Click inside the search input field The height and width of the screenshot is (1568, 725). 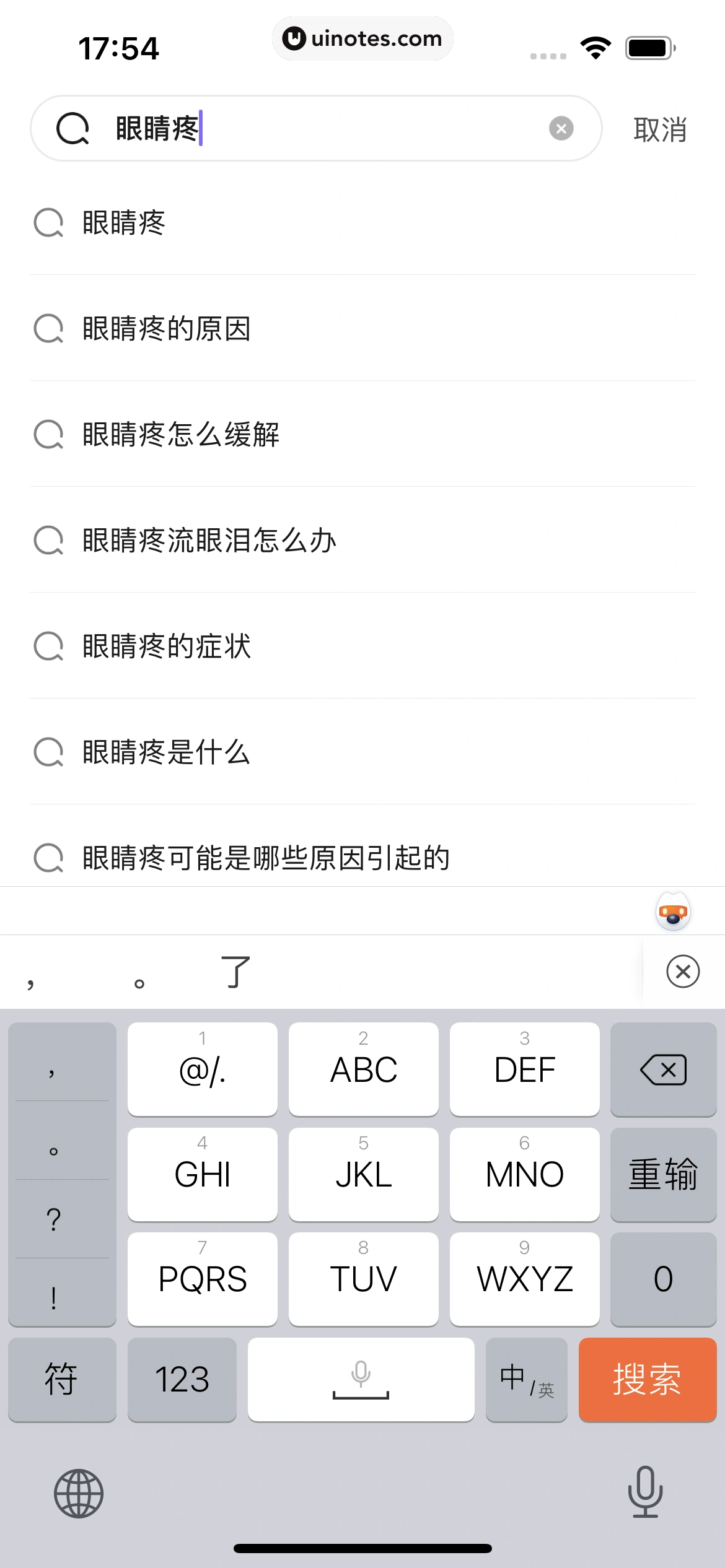click(310, 128)
